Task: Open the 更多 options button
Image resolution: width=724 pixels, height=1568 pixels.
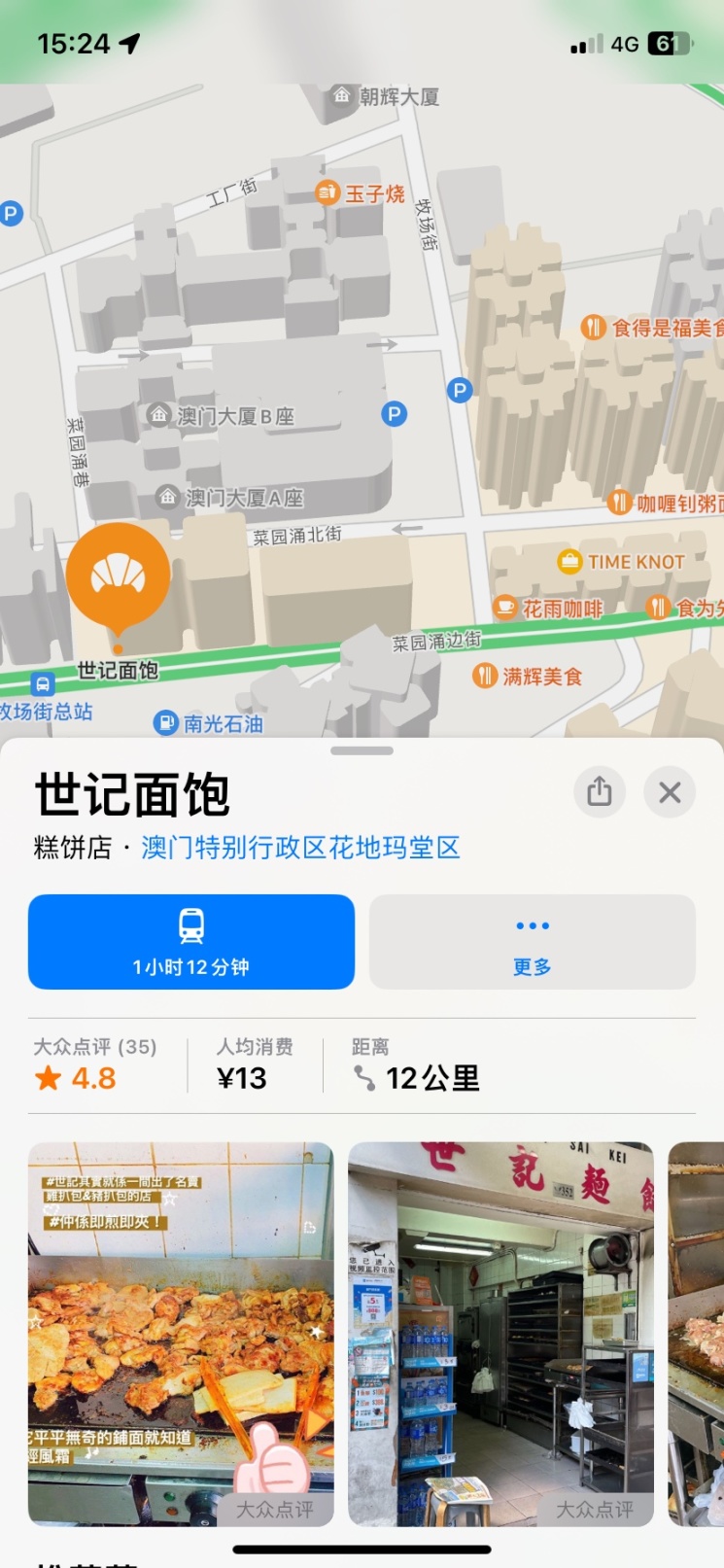Action: (532, 941)
